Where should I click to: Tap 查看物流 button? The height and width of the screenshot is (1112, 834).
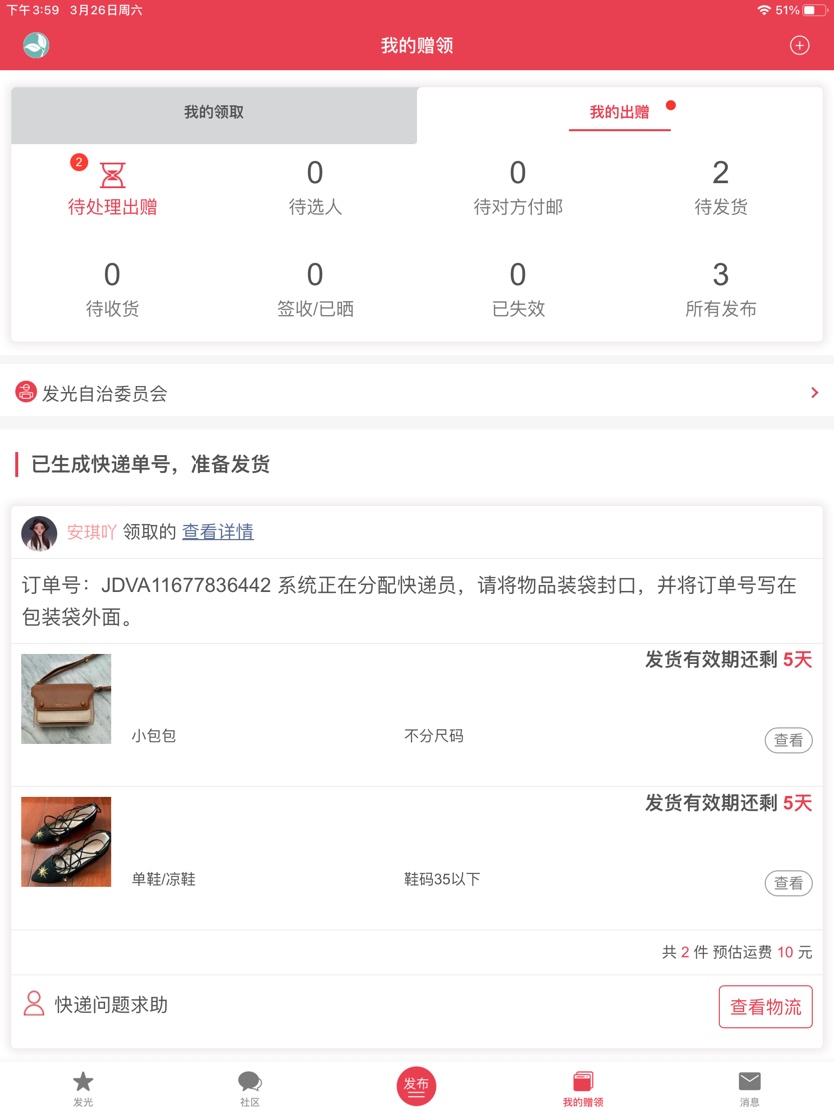[x=765, y=1007]
